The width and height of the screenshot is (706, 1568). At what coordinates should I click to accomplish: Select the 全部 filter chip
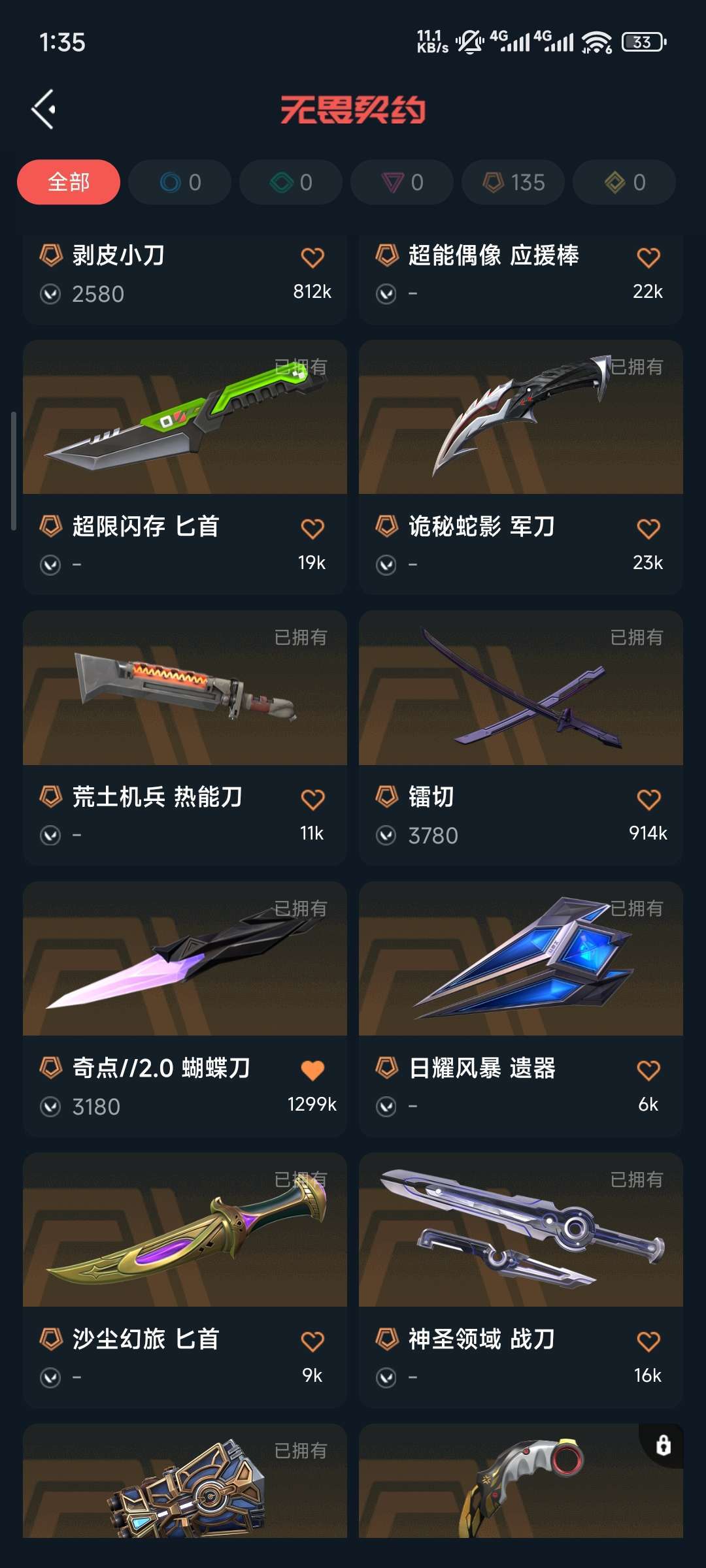point(69,182)
